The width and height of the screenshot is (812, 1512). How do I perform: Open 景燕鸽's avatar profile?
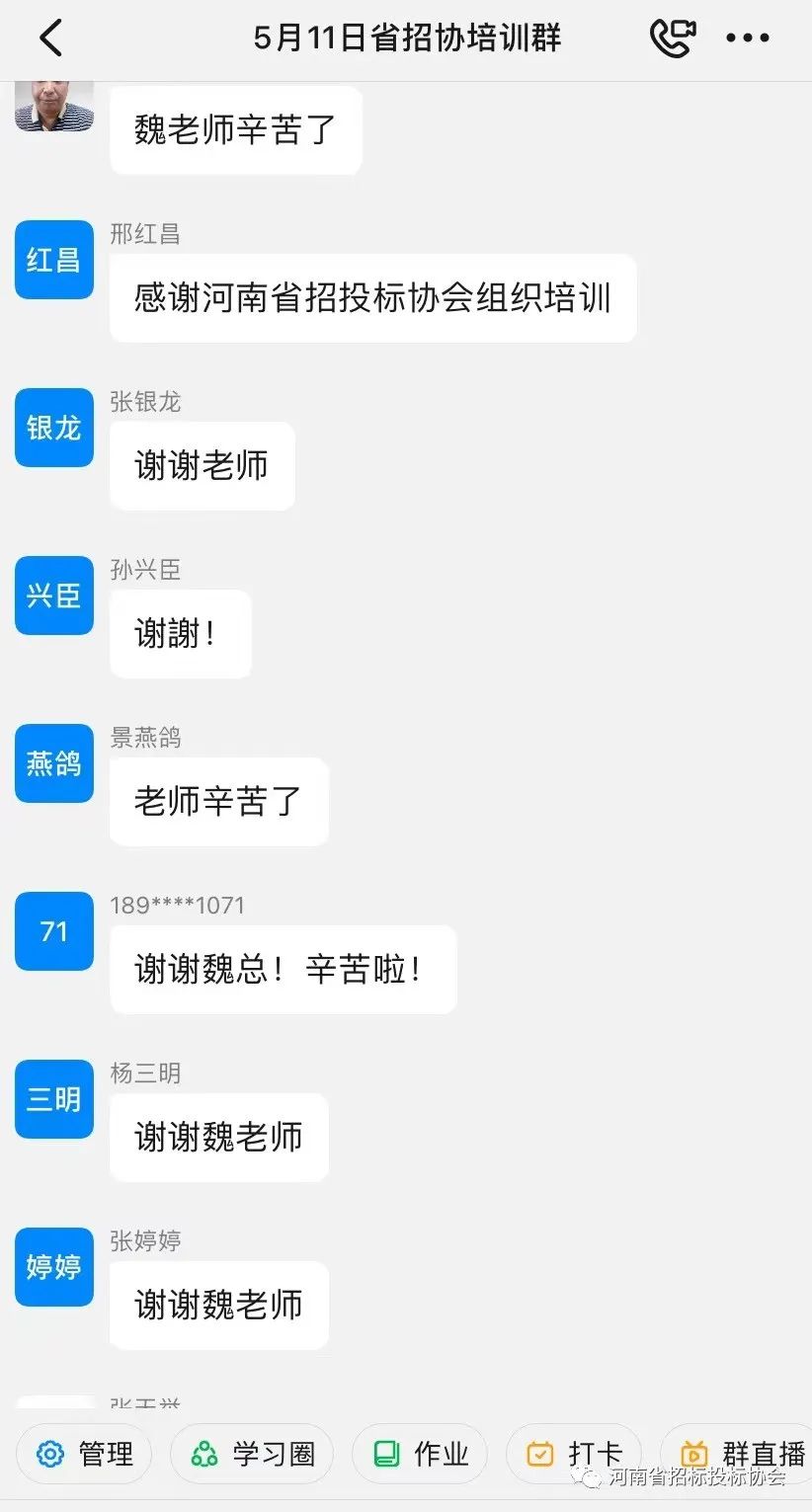pos(54,763)
